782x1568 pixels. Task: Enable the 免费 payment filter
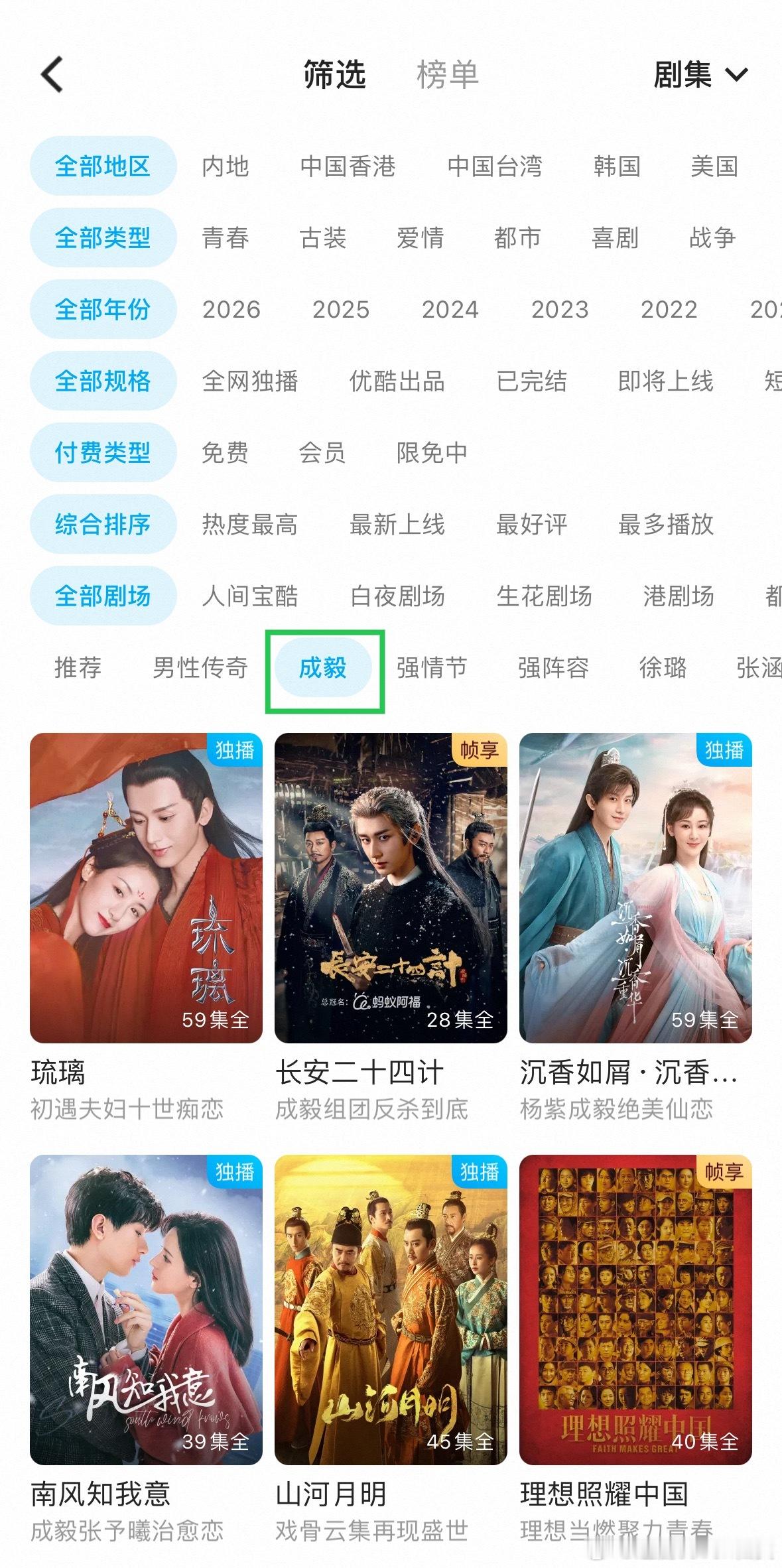pos(226,453)
